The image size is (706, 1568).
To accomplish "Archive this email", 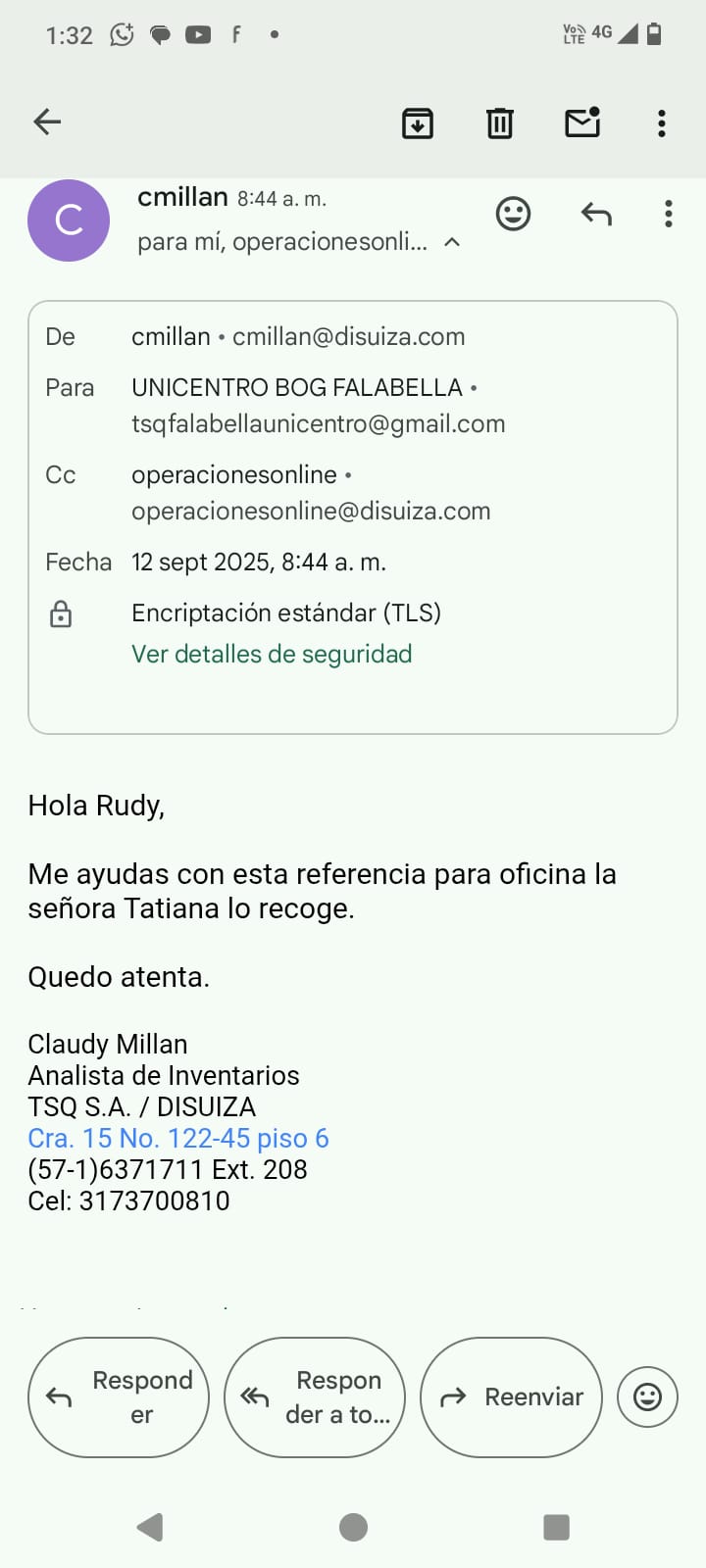I will click(418, 123).
